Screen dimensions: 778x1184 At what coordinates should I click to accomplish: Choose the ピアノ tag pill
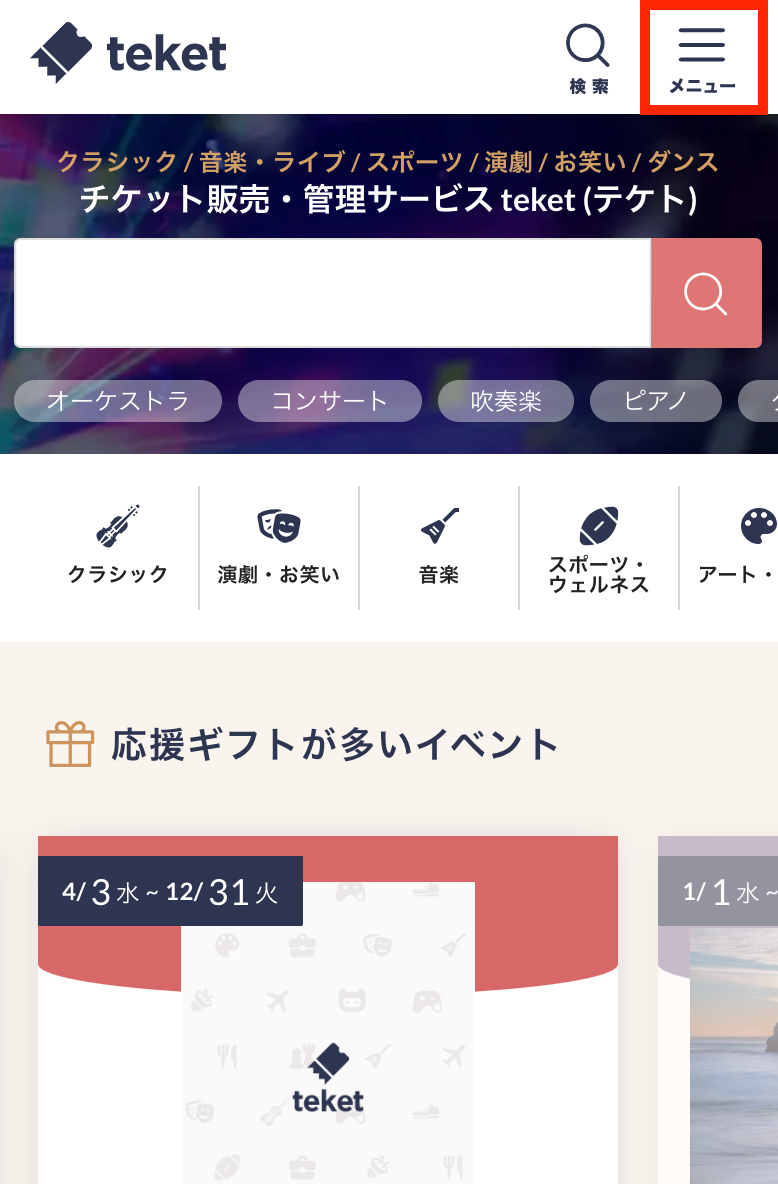pyautogui.click(x=656, y=401)
